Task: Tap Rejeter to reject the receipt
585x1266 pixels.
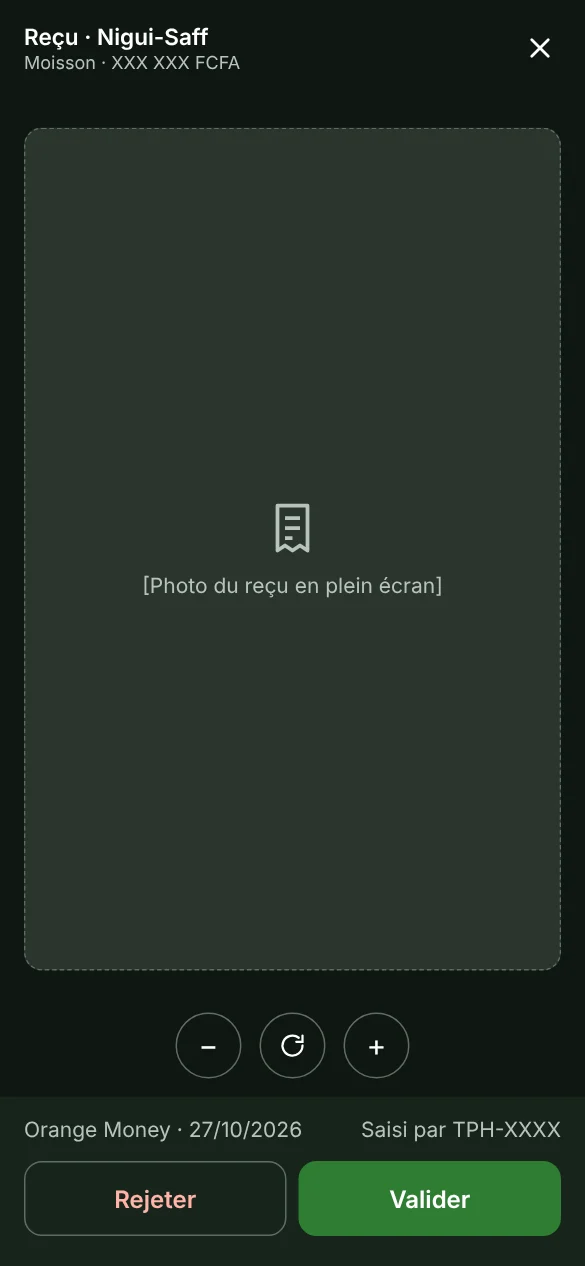Action: (x=155, y=1199)
